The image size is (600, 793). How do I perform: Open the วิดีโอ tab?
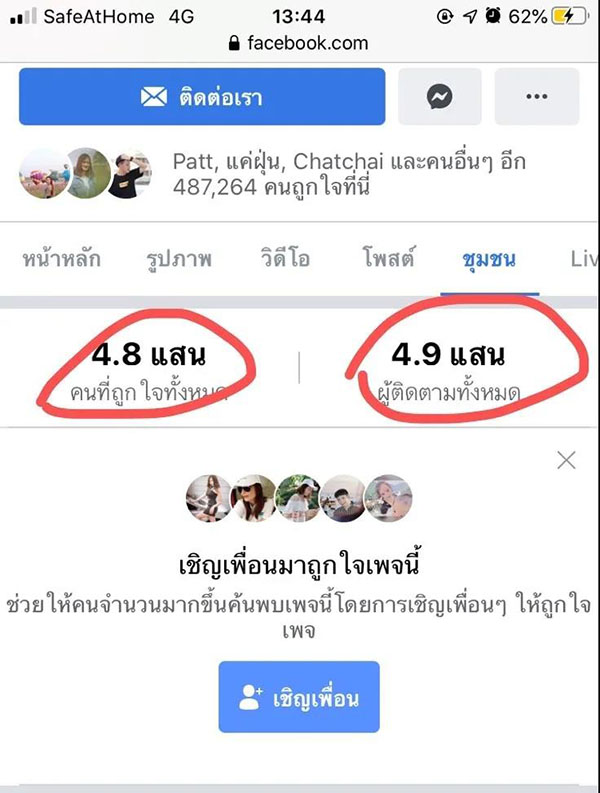pyautogui.click(x=284, y=259)
